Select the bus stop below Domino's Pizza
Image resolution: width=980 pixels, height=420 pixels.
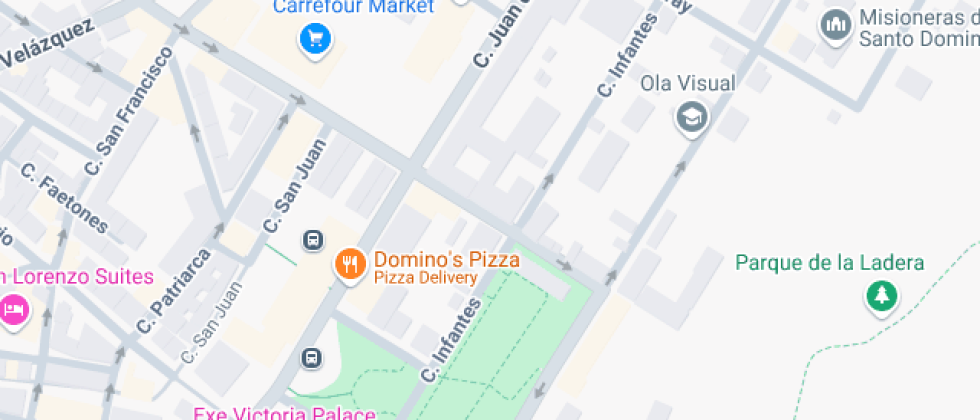click(313, 357)
